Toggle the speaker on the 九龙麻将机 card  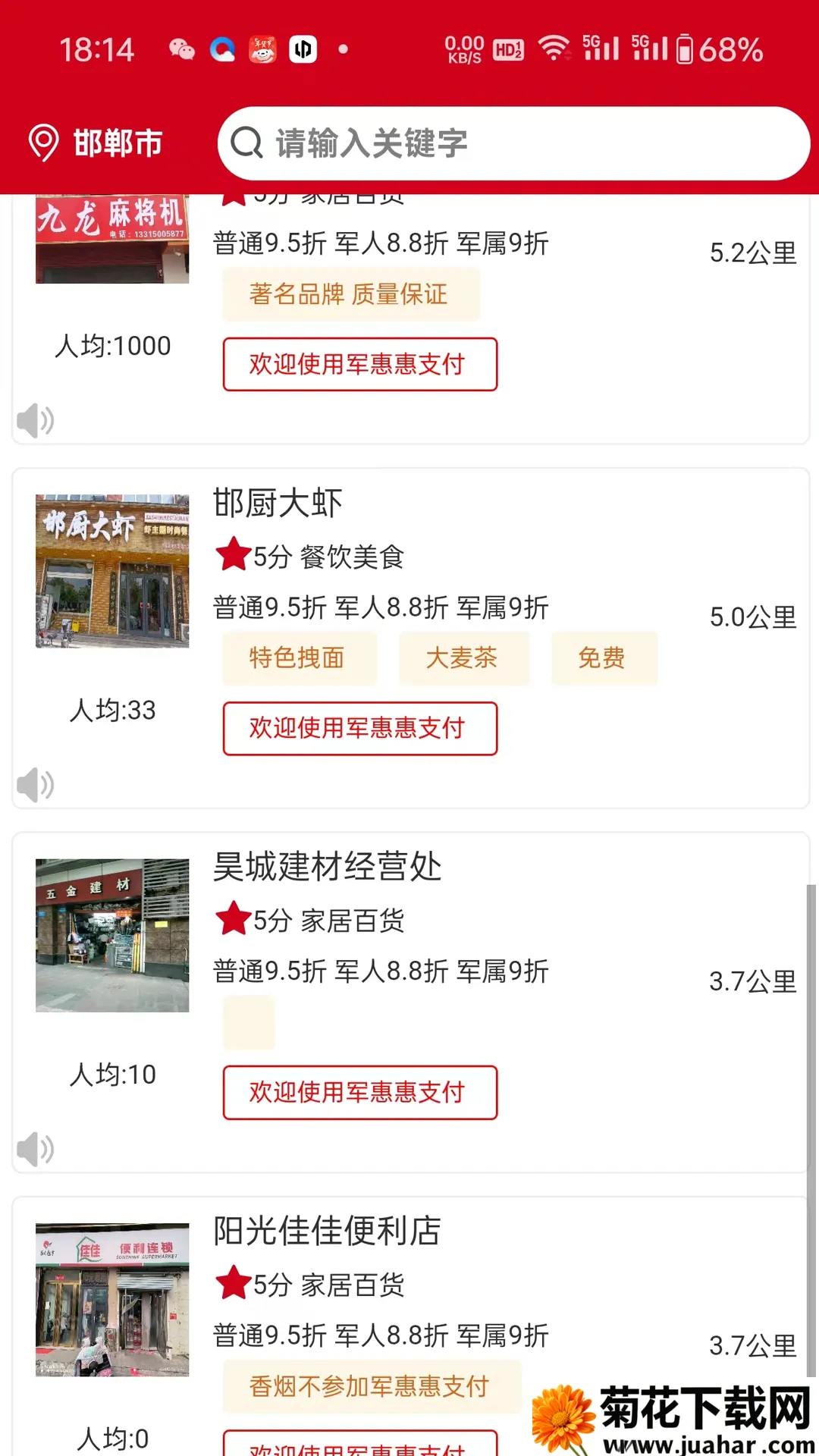coord(34,419)
